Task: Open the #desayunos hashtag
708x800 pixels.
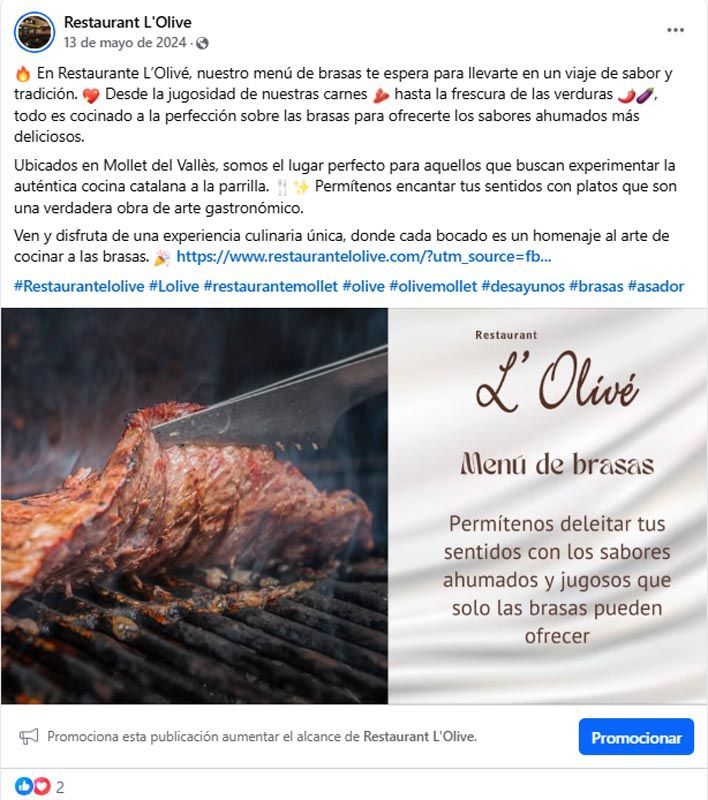Action: click(522, 286)
